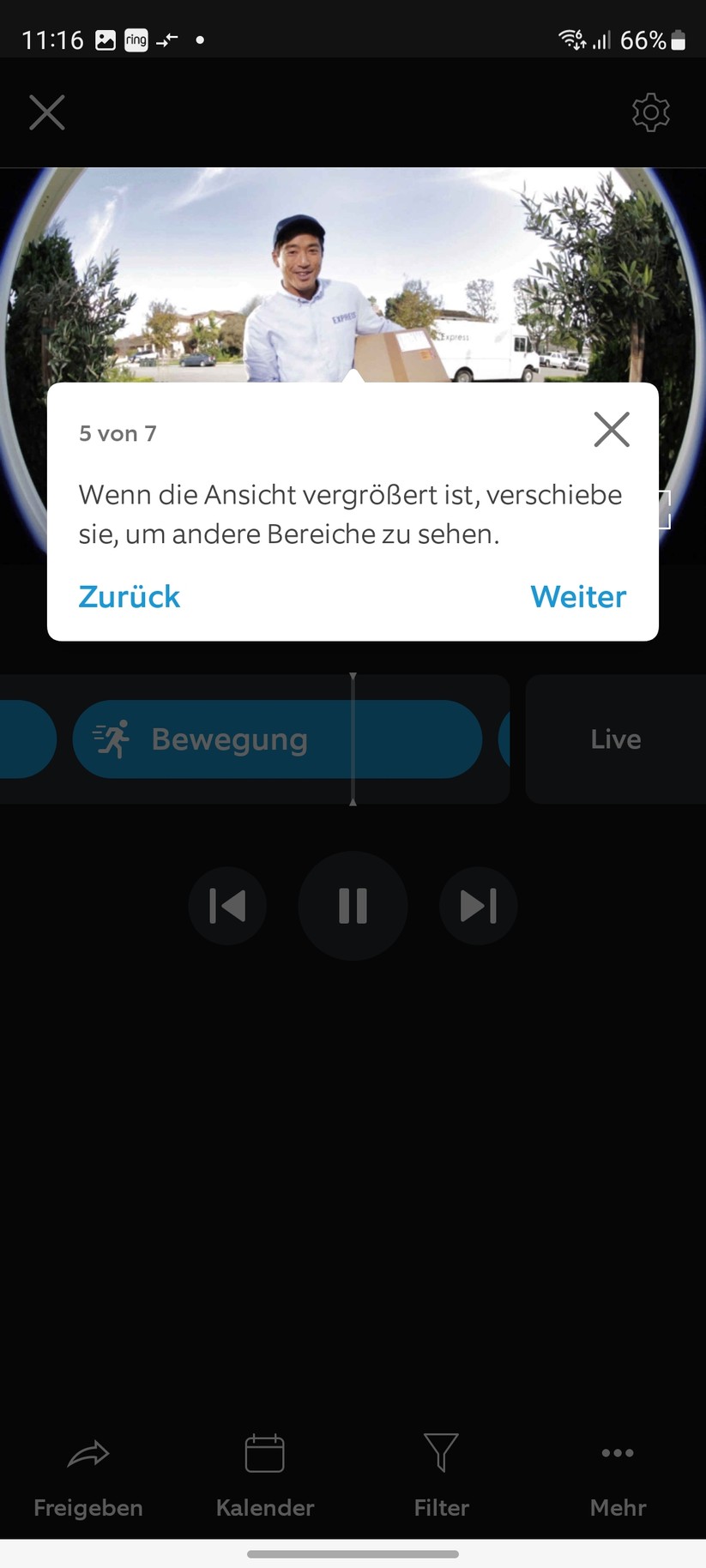This screenshot has height=1568, width=706.
Task: Go back using the Zurück link
Action: (x=129, y=596)
